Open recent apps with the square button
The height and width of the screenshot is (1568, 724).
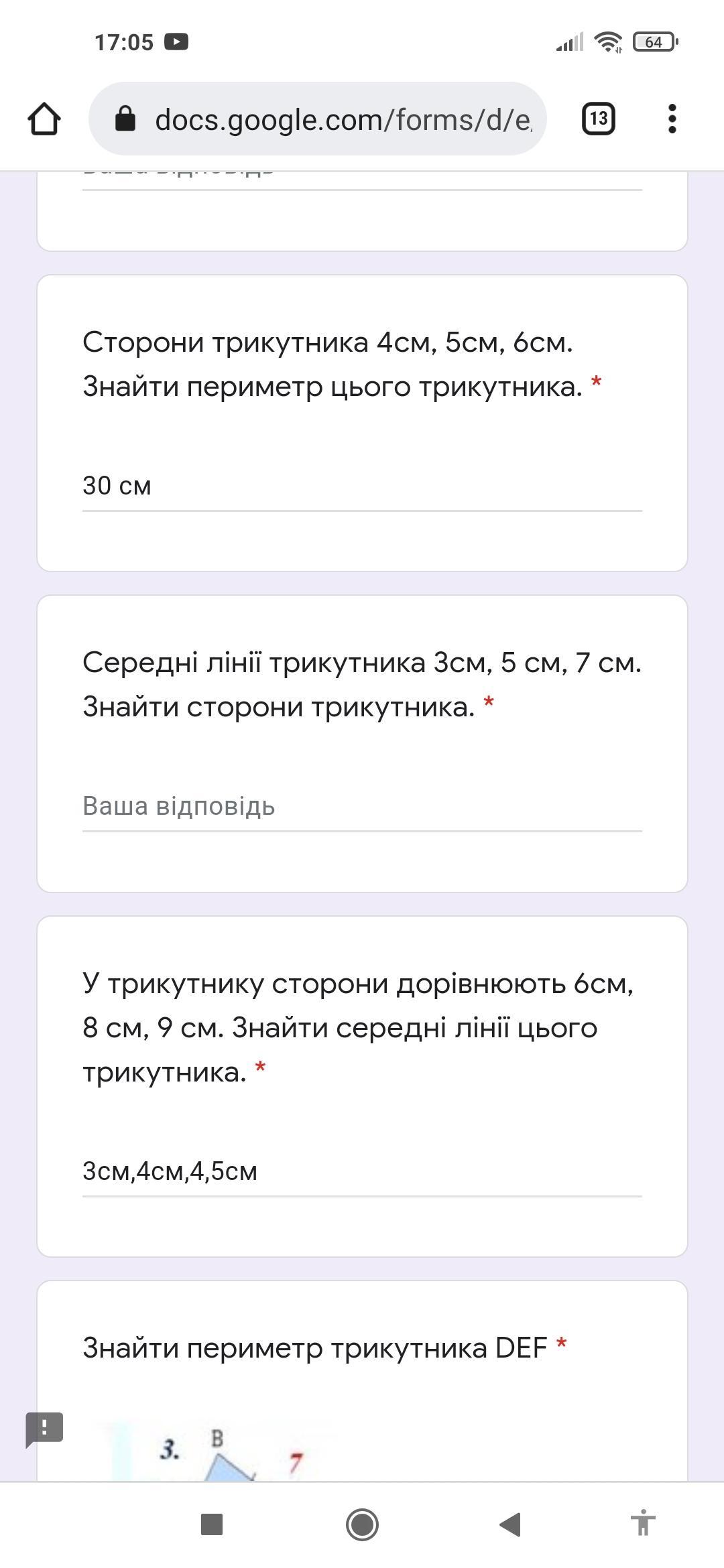[x=212, y=1524]
